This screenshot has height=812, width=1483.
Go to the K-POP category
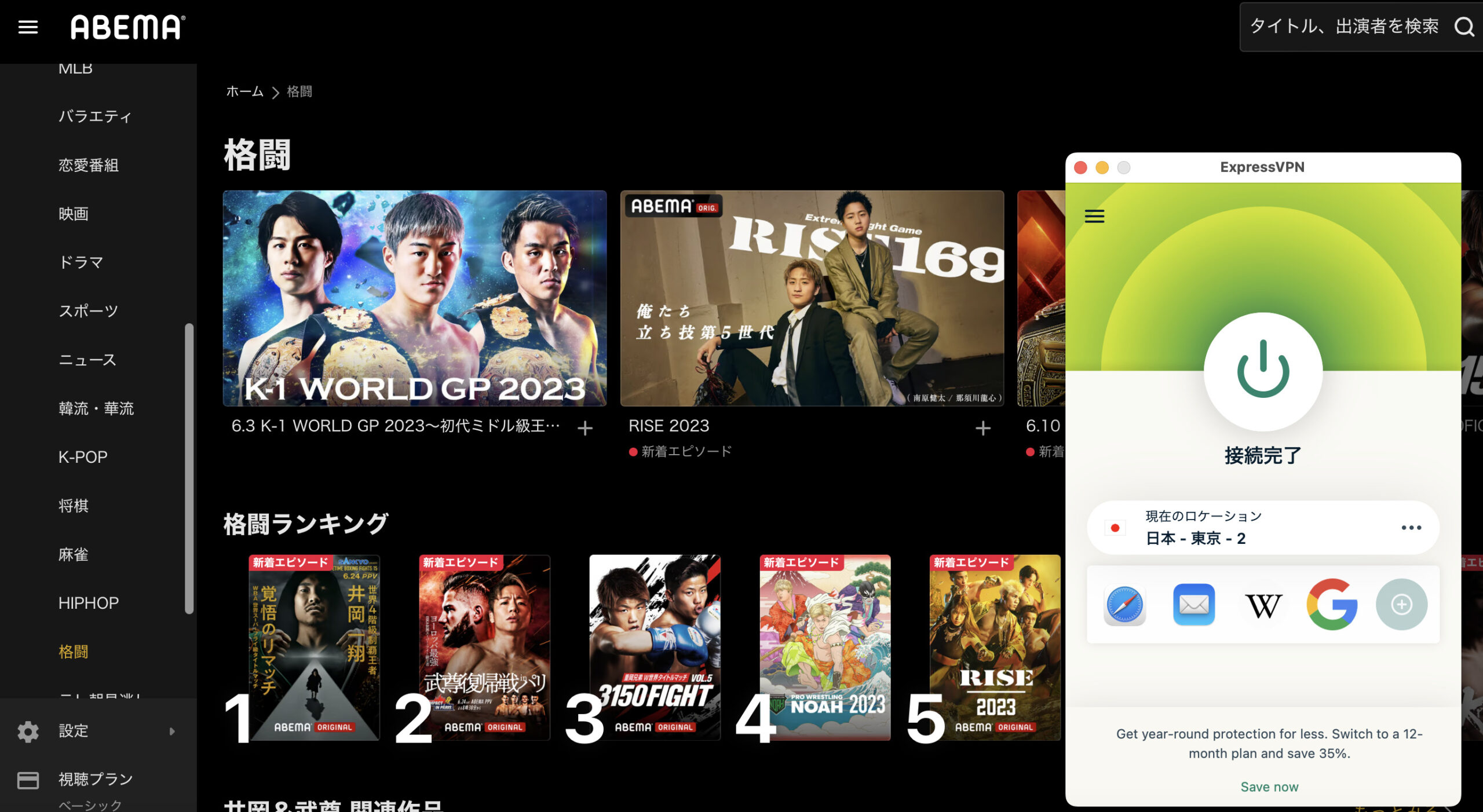pos(83,457)
